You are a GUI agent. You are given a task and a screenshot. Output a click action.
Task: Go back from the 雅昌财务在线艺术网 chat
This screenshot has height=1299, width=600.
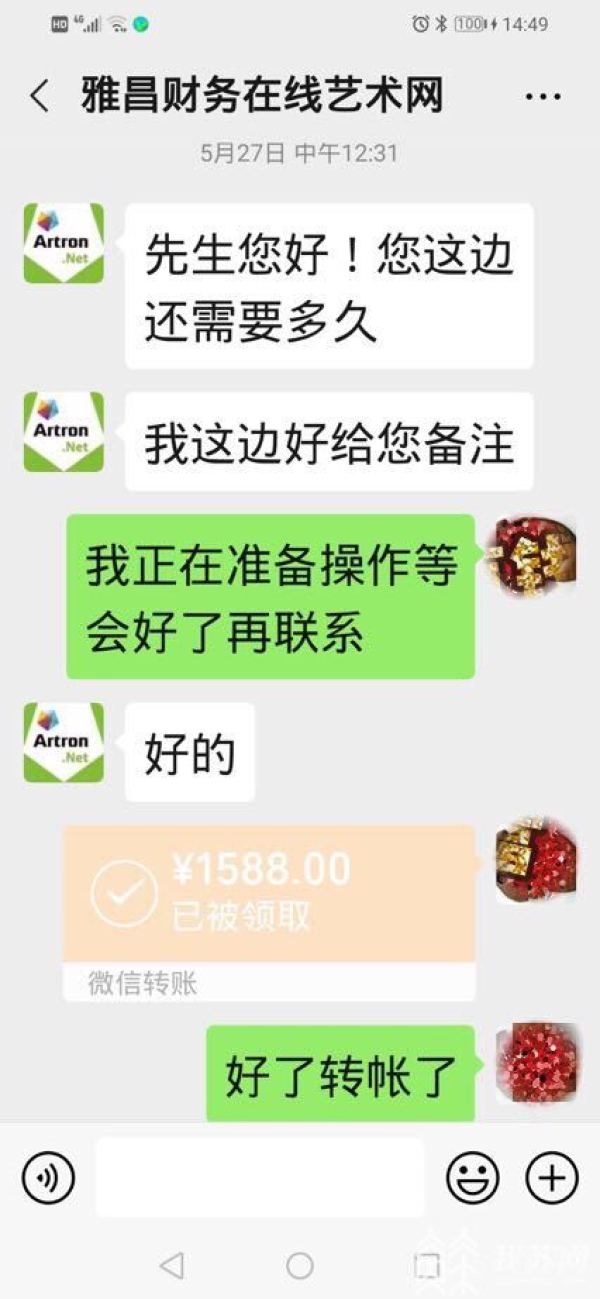click(40, 97)
